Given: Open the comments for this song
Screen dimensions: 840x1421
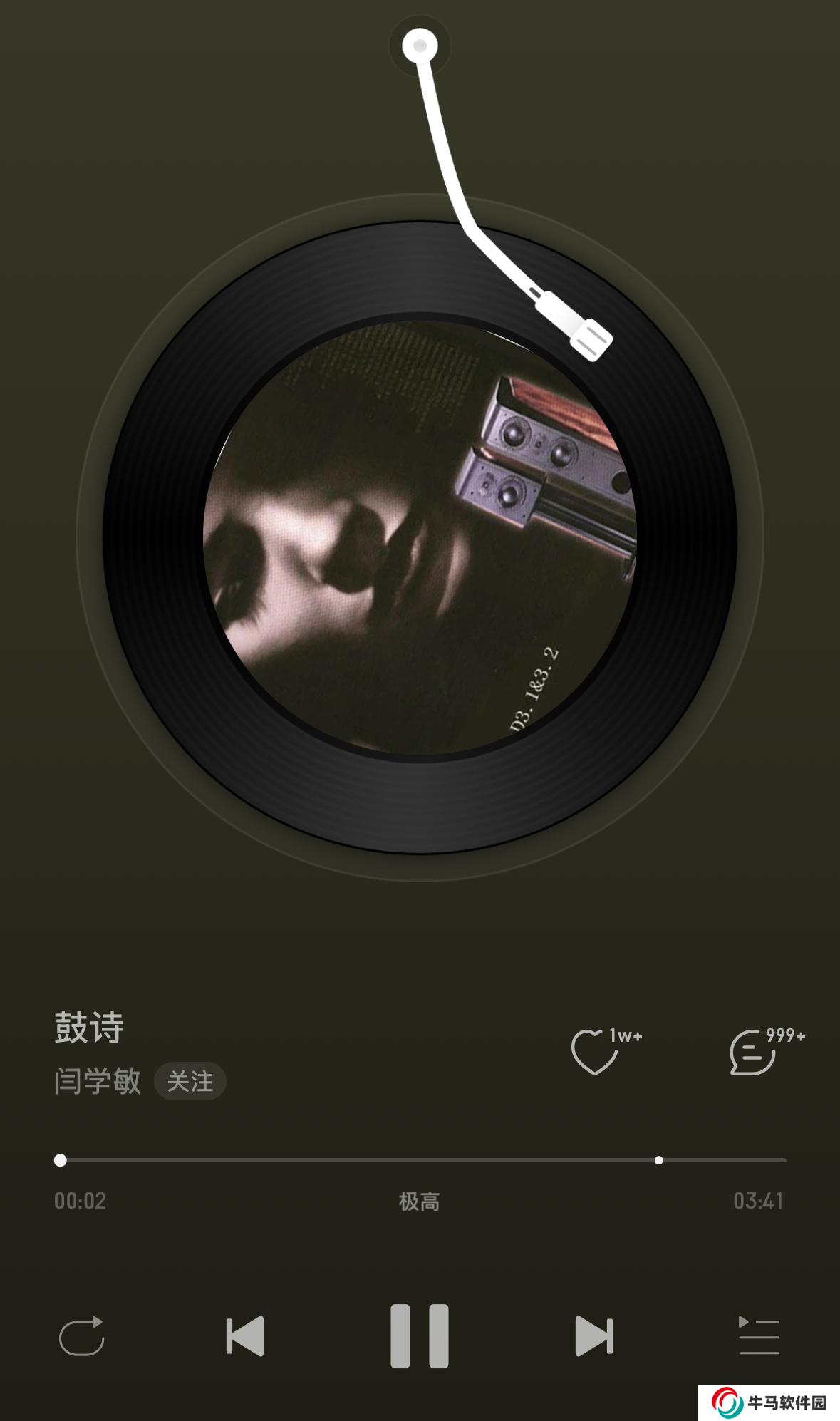Looking at the screenshot, I should pyautogui.click(x=752, y=1052).
